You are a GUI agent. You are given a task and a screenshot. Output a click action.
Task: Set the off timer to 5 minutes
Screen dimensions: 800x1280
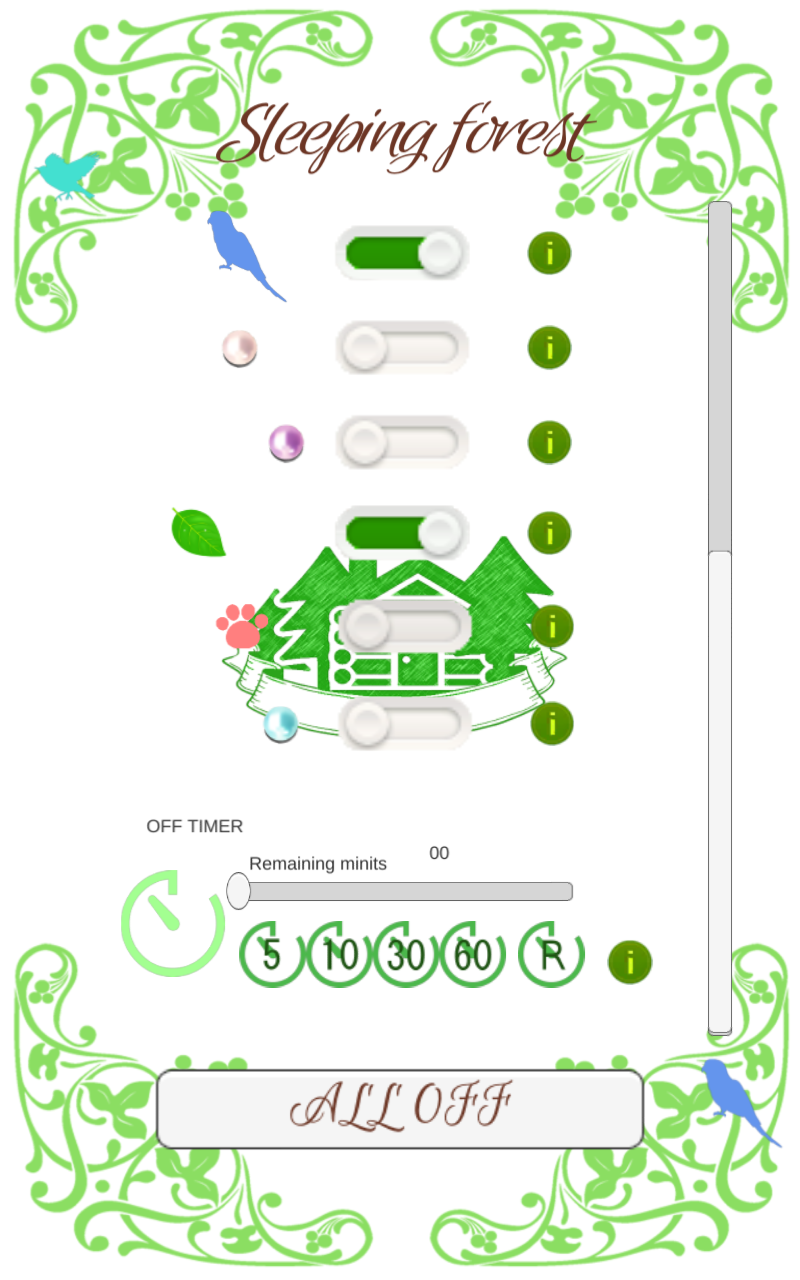271,955
